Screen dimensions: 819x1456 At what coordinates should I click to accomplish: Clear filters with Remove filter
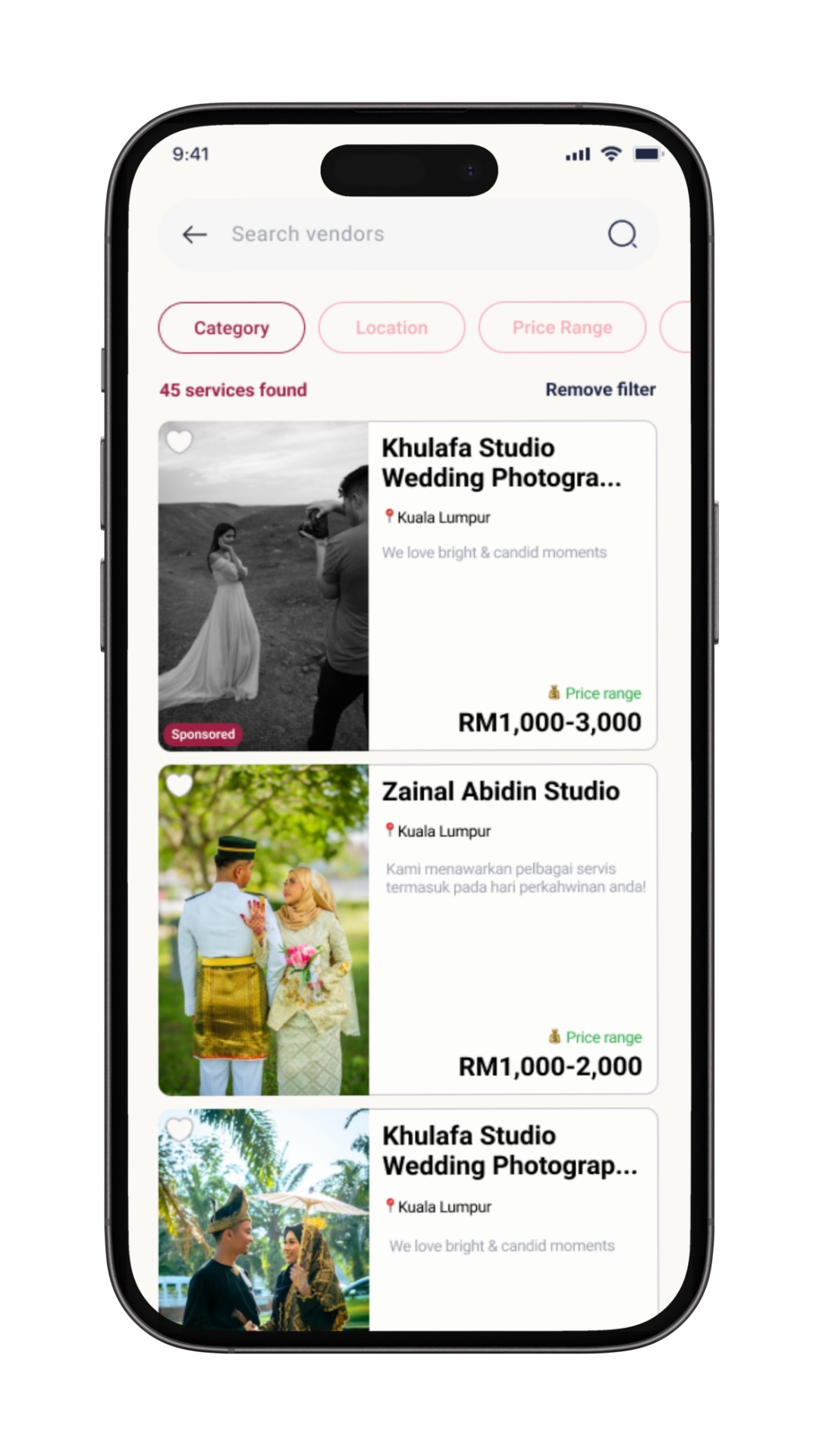pyautogui.click(x=600, y=390)
